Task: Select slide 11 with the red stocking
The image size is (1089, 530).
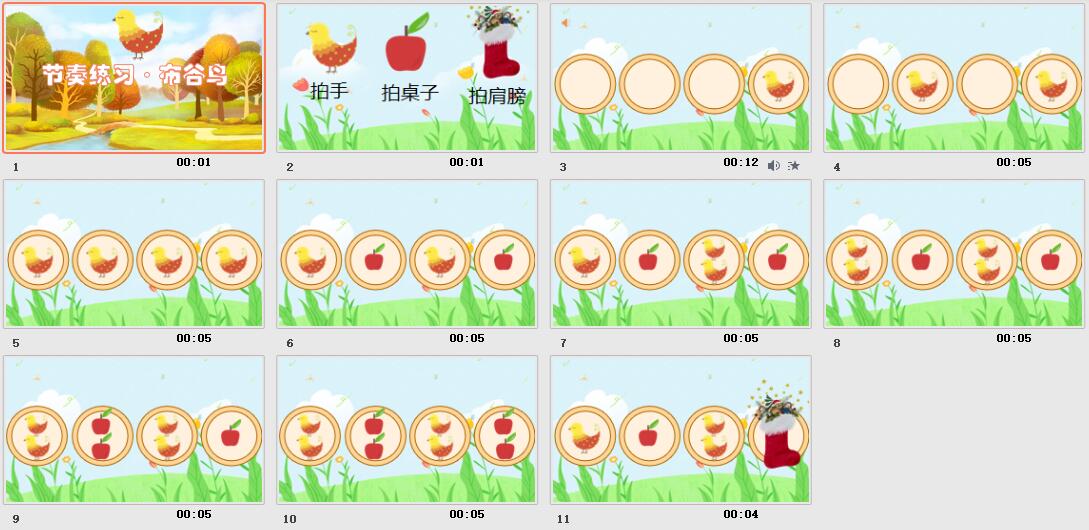Action: (x=681, y=430)
